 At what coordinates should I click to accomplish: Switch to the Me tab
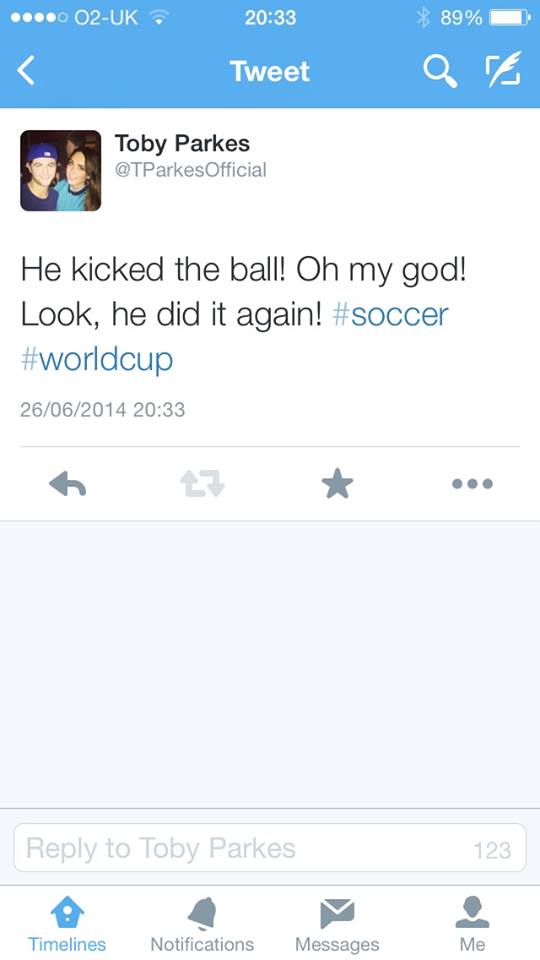point(472,924)
